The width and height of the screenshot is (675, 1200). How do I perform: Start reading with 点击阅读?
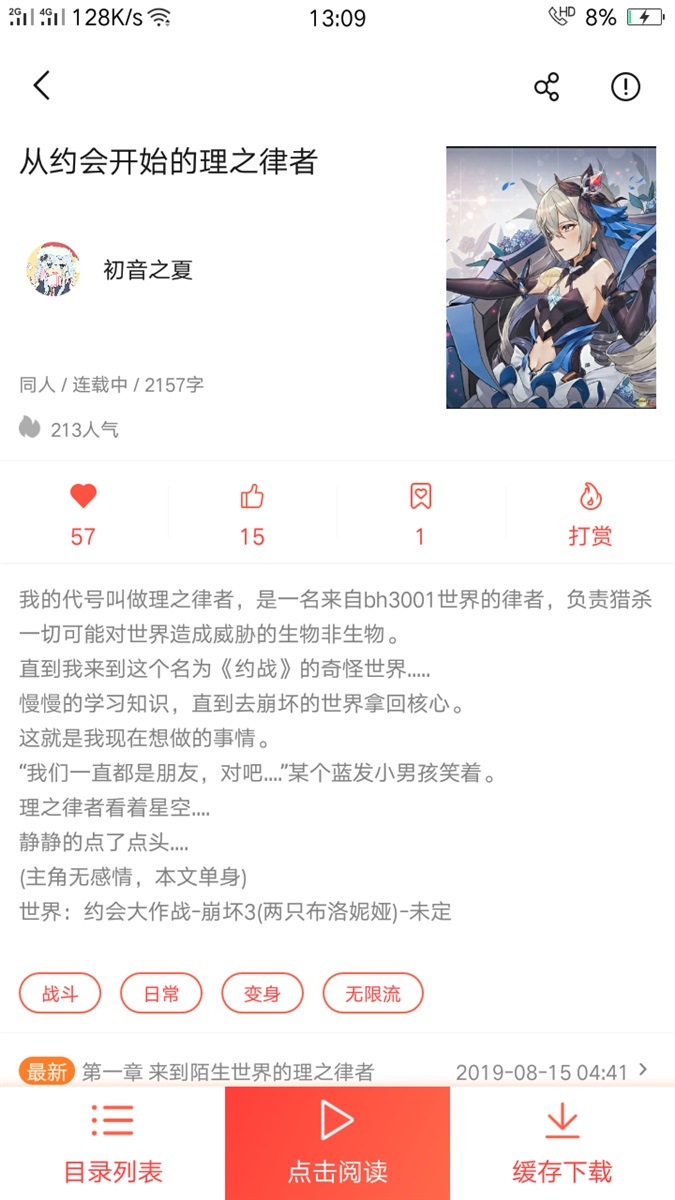(x=337, y=1143)
